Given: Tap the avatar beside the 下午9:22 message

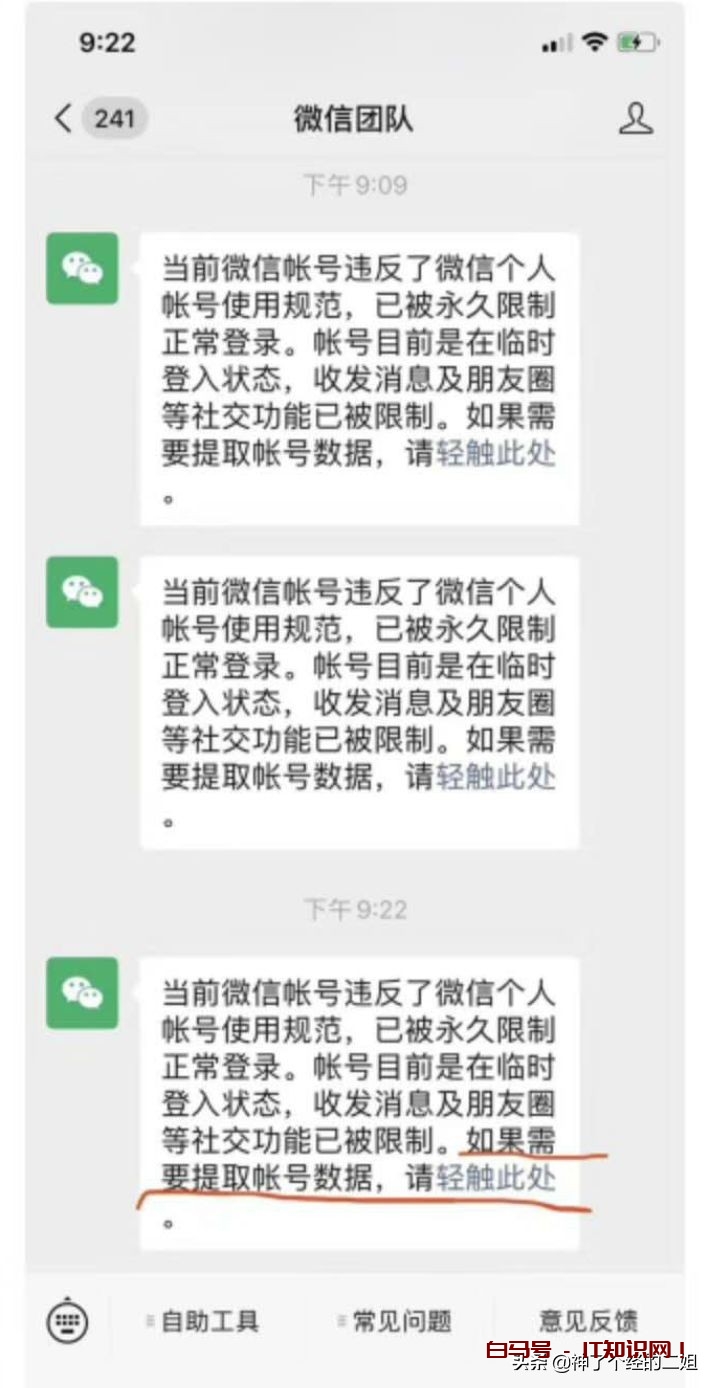Looking at the screenshot, I should point(82,993).
